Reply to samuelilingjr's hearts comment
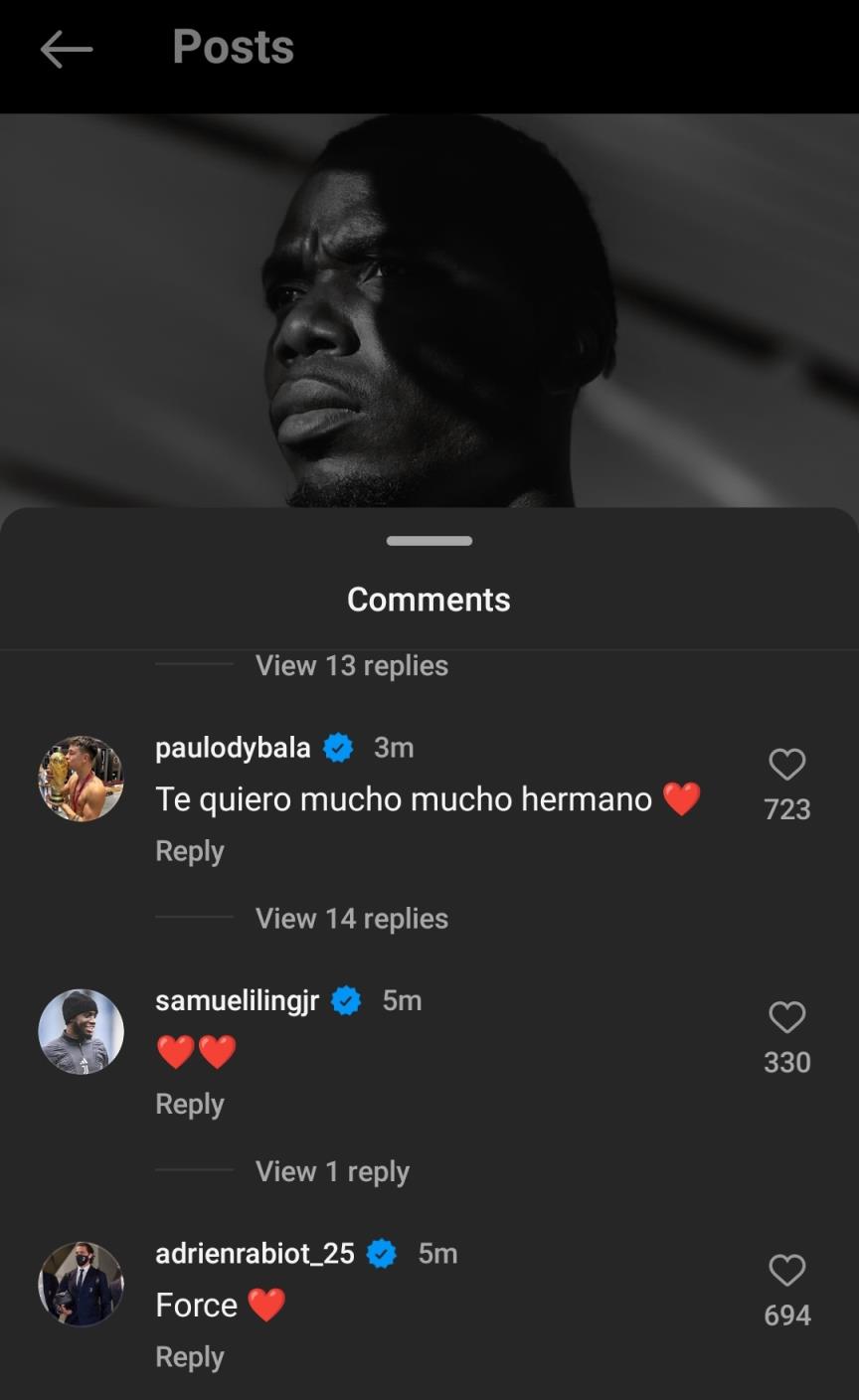Image resolution: width=859 pixels, height=1400 pixels. [x=190, y=1104]
